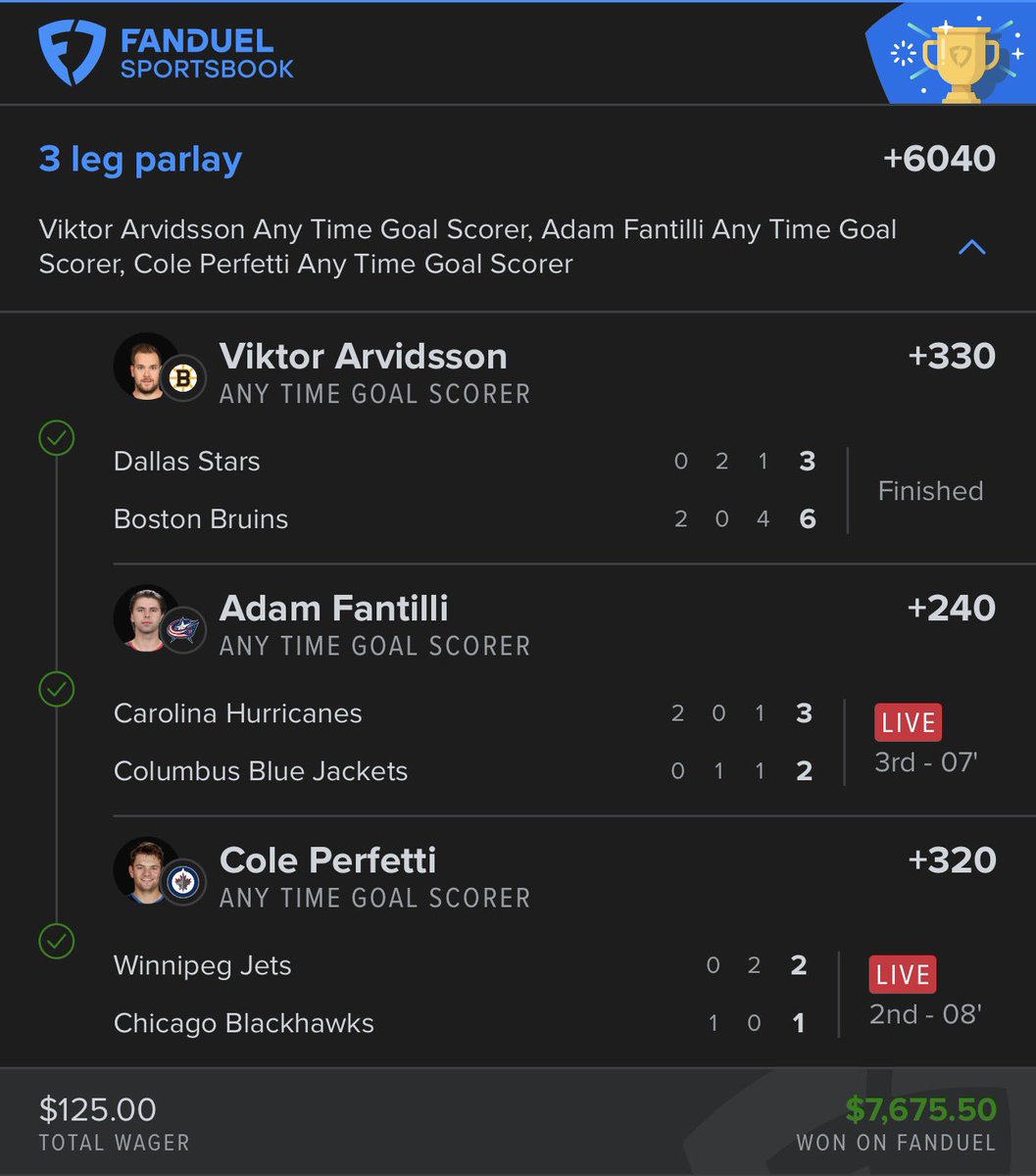Collapse the 3 leg parlay details
Image resolution: width=1036 pixels, height=1176 pixels.
pyautogui.click(x=970, y=247)
